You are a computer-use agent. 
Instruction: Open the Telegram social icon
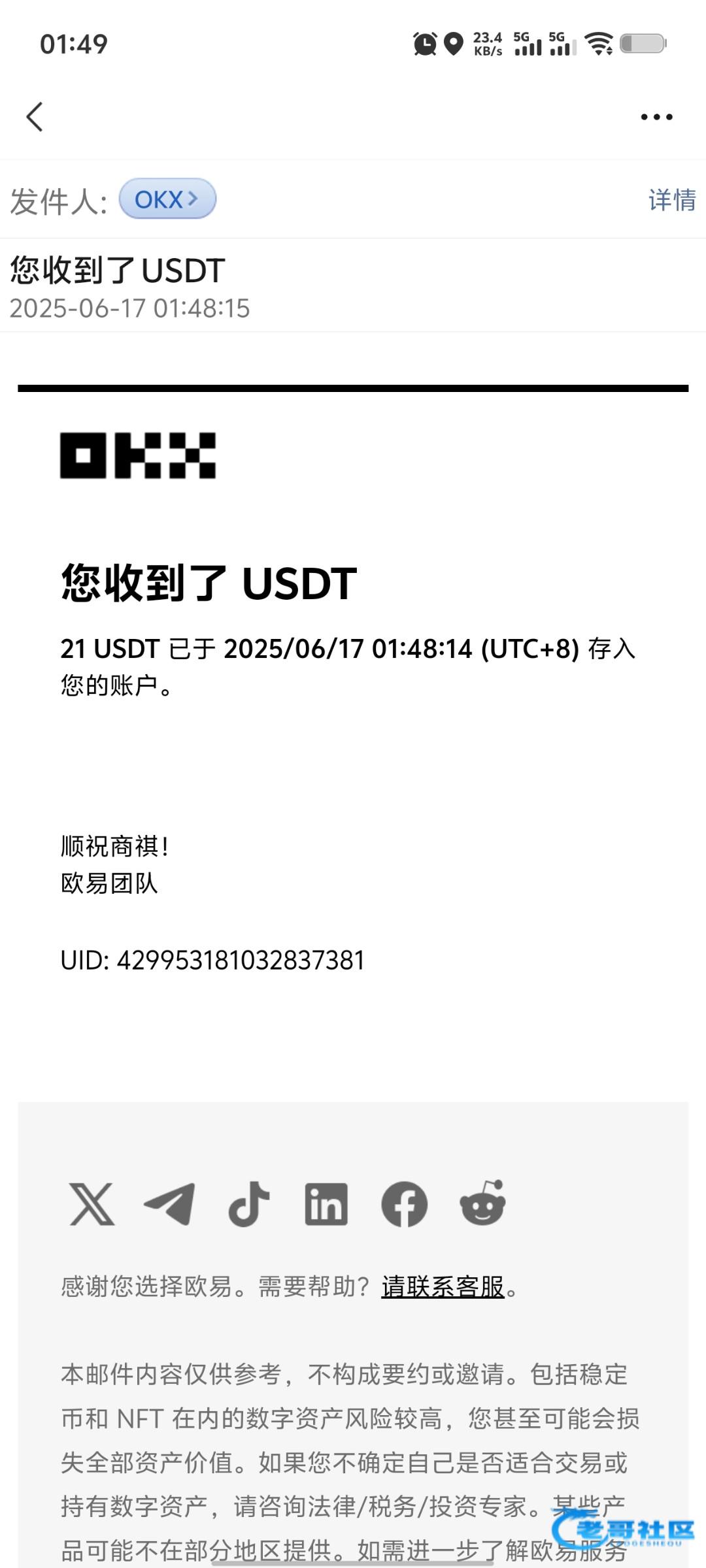pos(170,1203)
